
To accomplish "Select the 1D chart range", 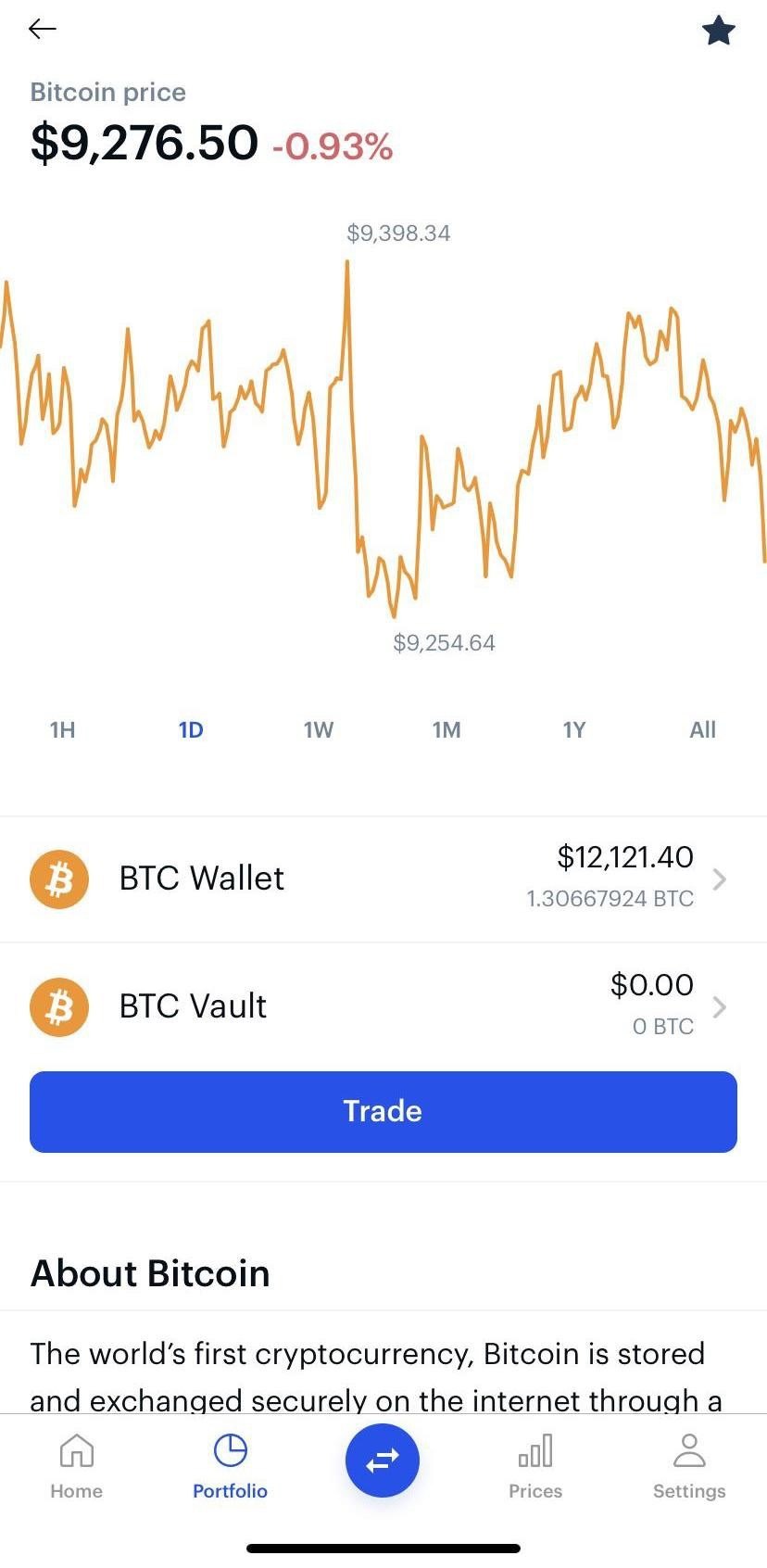I will 191,730.
